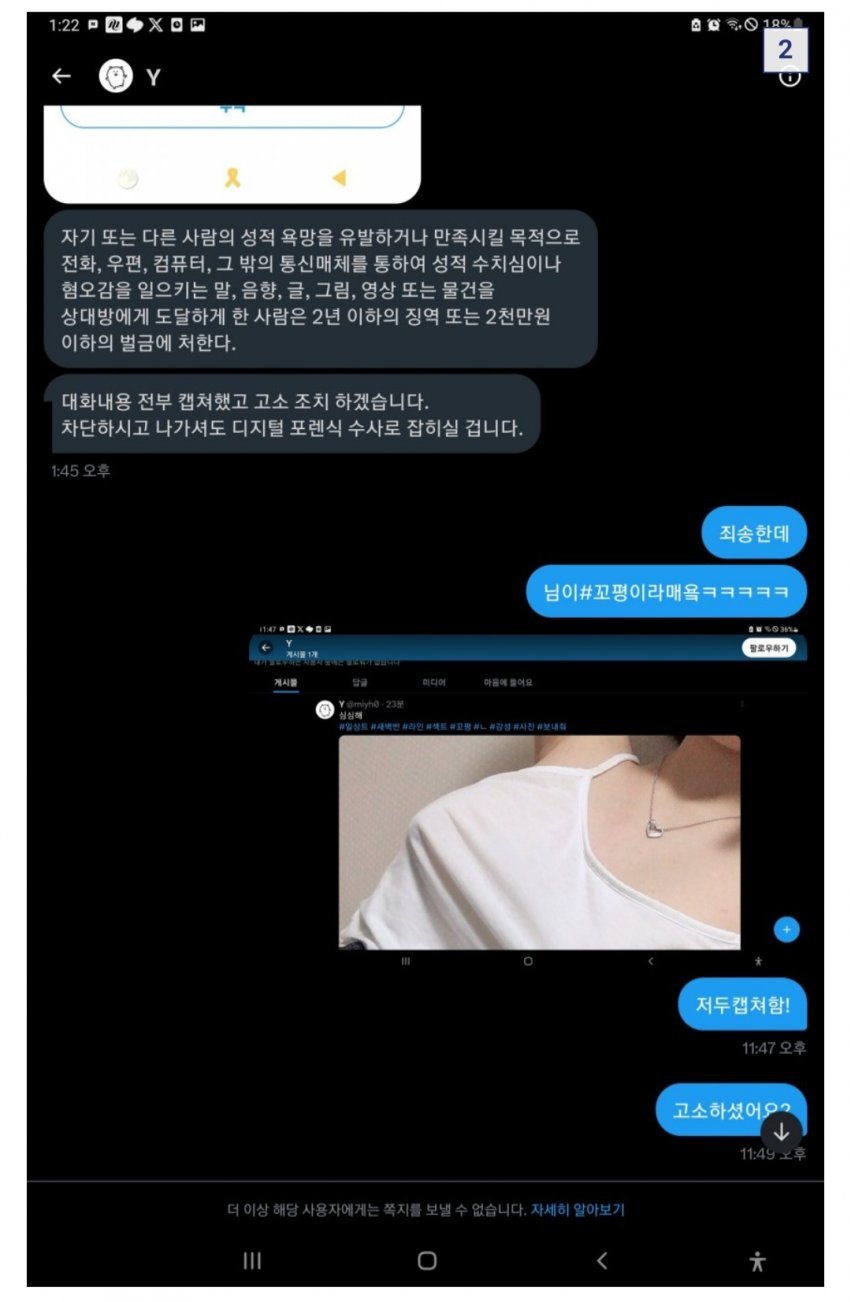Open the 자세히 알아보기 link
The height and width of the screenshot is (1302, 850).
pos(577,1210)
